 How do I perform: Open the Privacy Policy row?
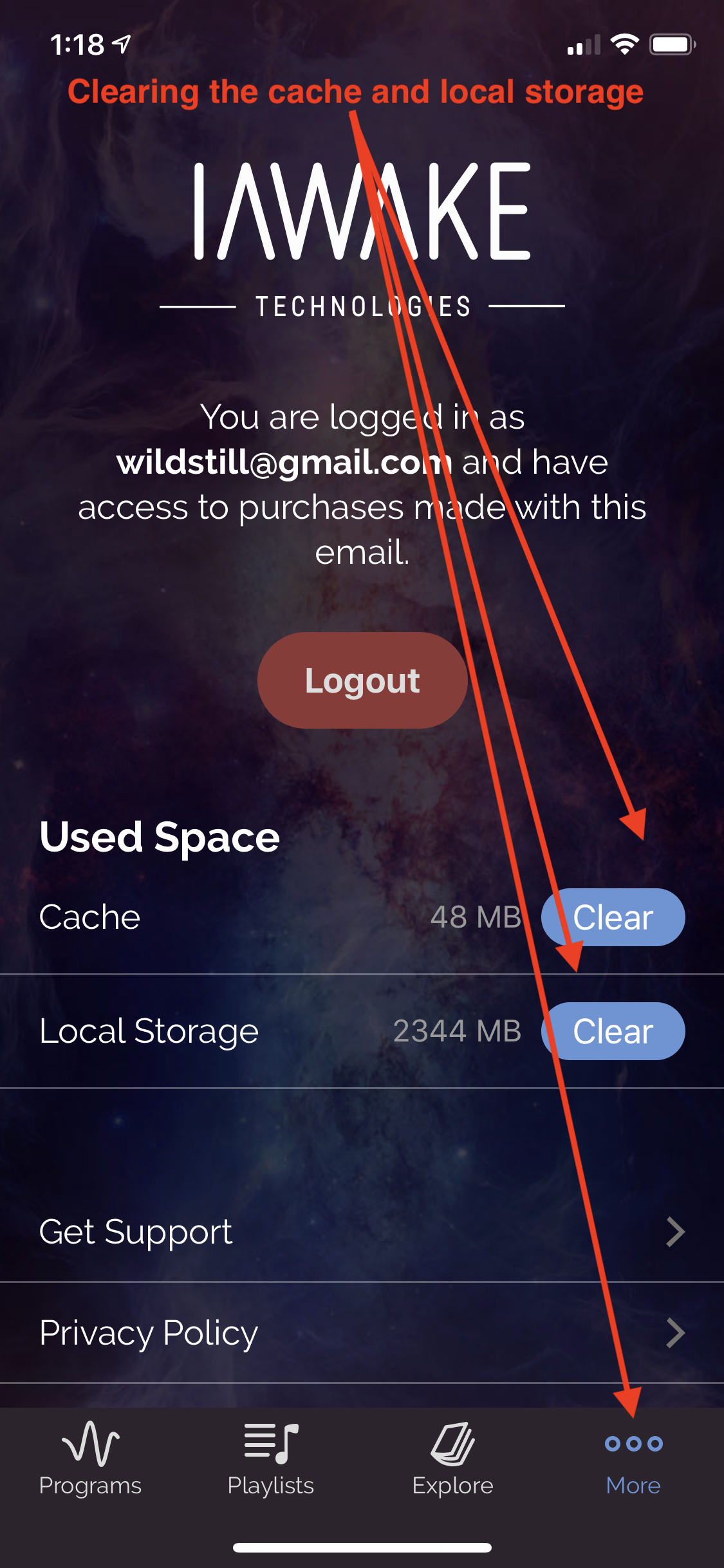point(362,1332)
